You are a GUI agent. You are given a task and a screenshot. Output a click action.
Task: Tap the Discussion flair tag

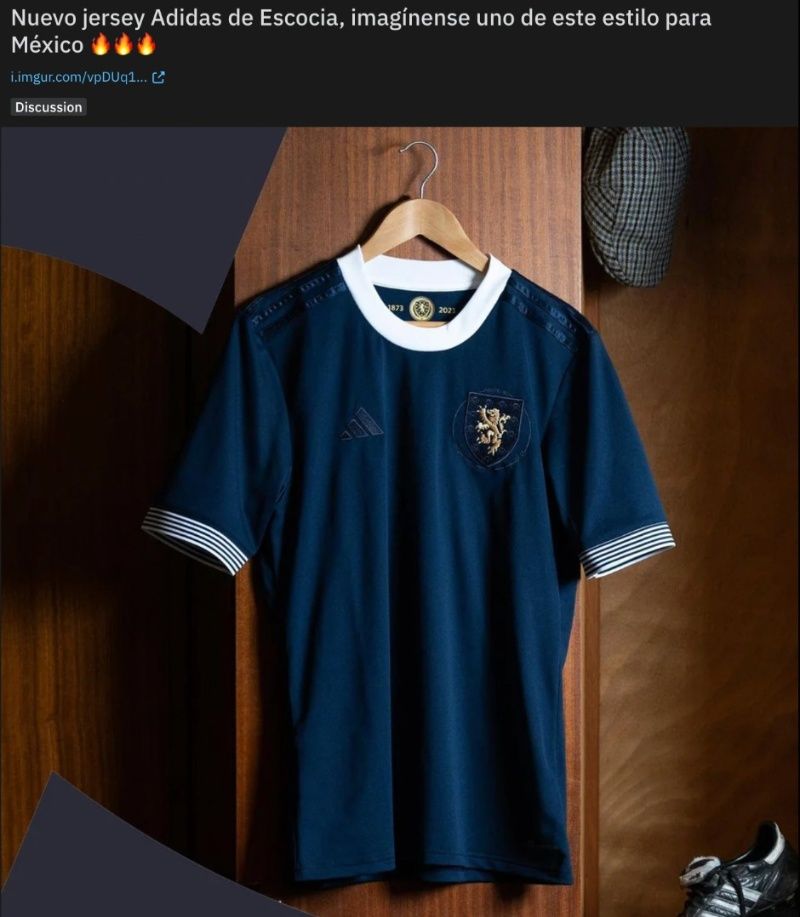coord(48,107)
